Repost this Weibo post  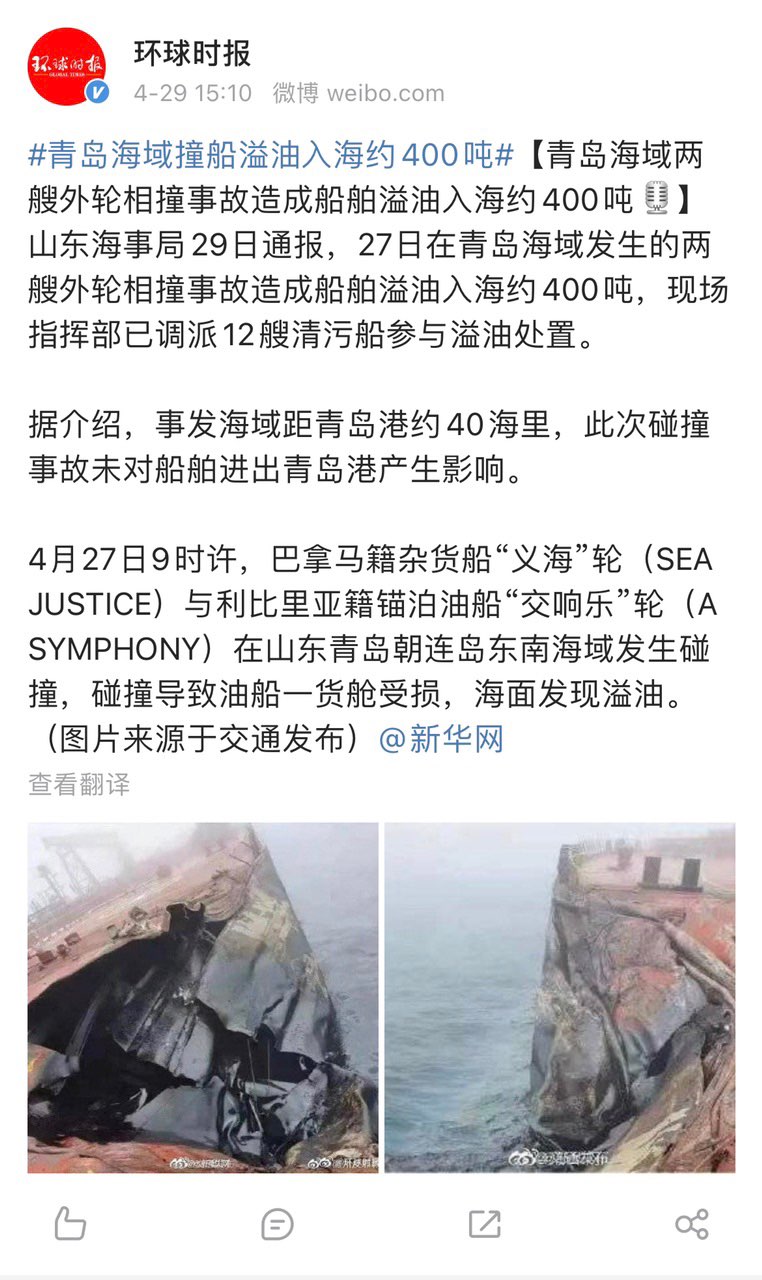click(484, 1223)
